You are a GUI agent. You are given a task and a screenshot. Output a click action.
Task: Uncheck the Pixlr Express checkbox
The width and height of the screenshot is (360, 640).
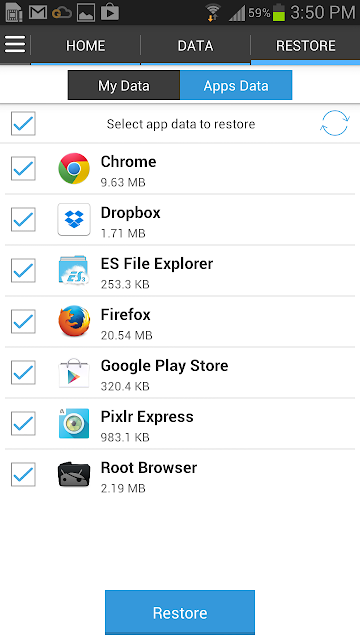[23, 423]
